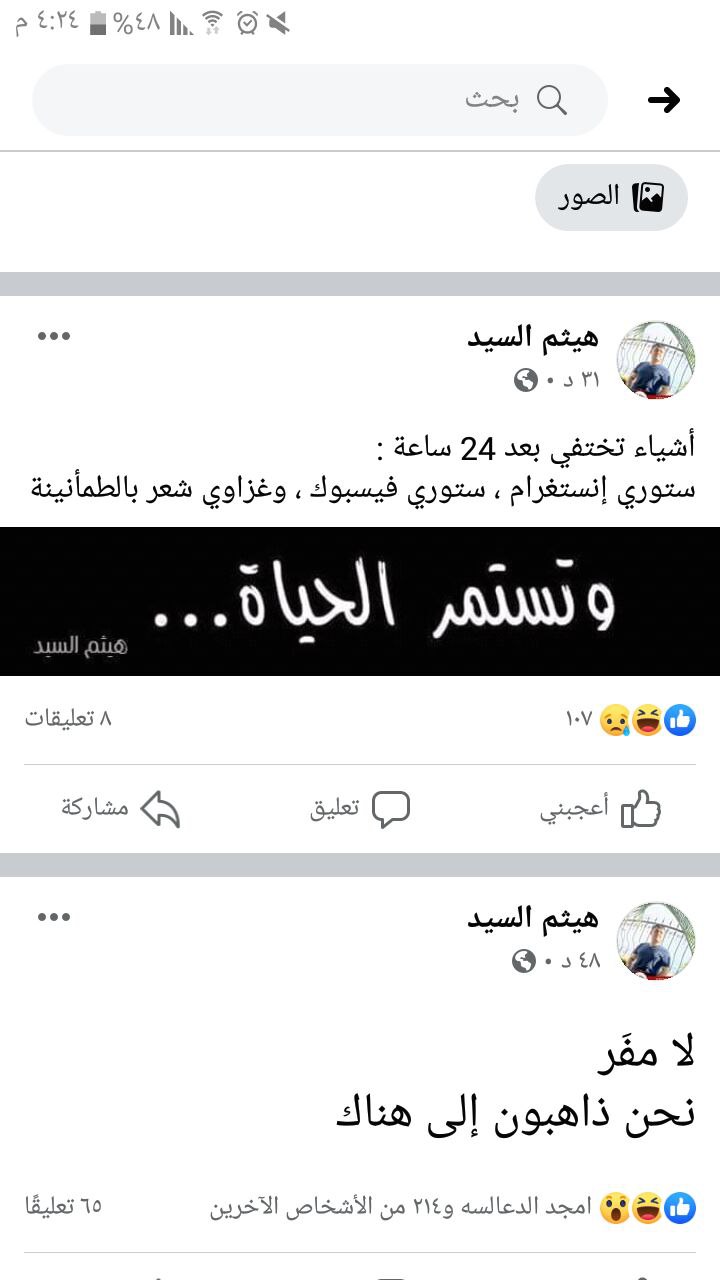Open the بحث search field
720x1280 pixels.
[320, 100]
